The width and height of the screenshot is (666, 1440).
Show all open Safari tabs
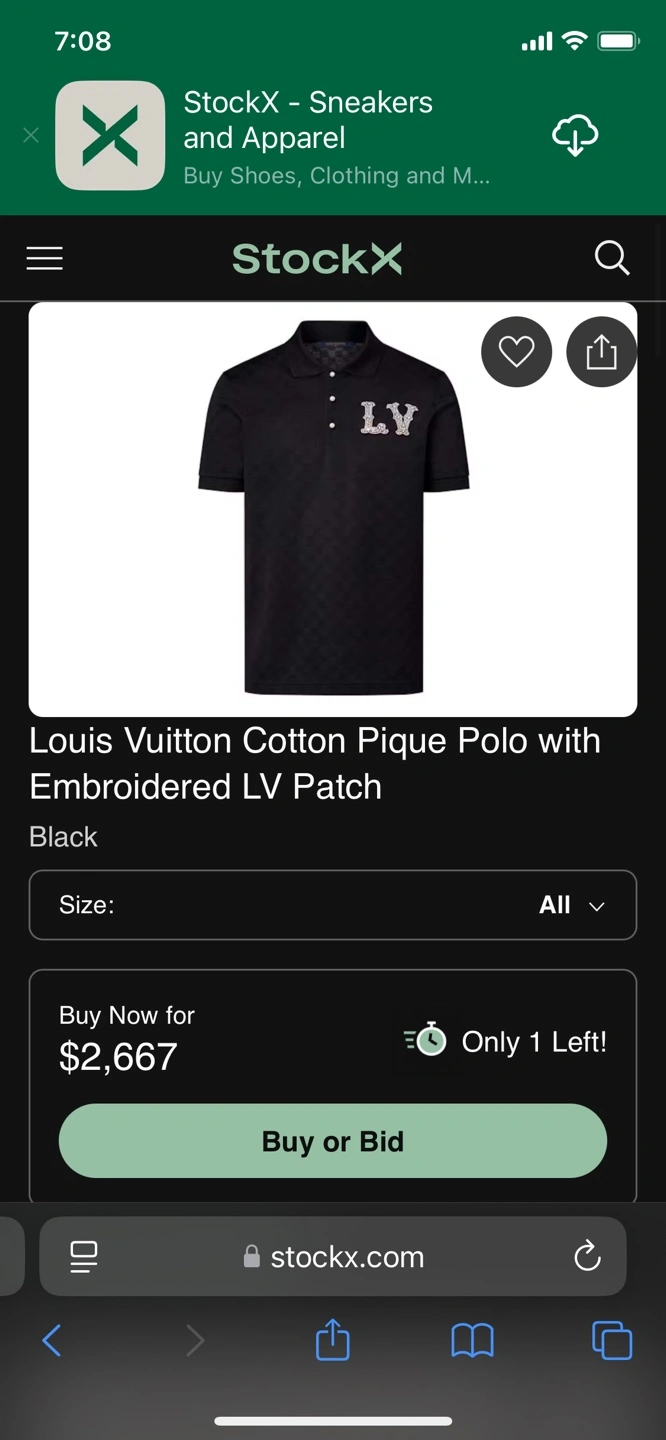[611, 1340]
